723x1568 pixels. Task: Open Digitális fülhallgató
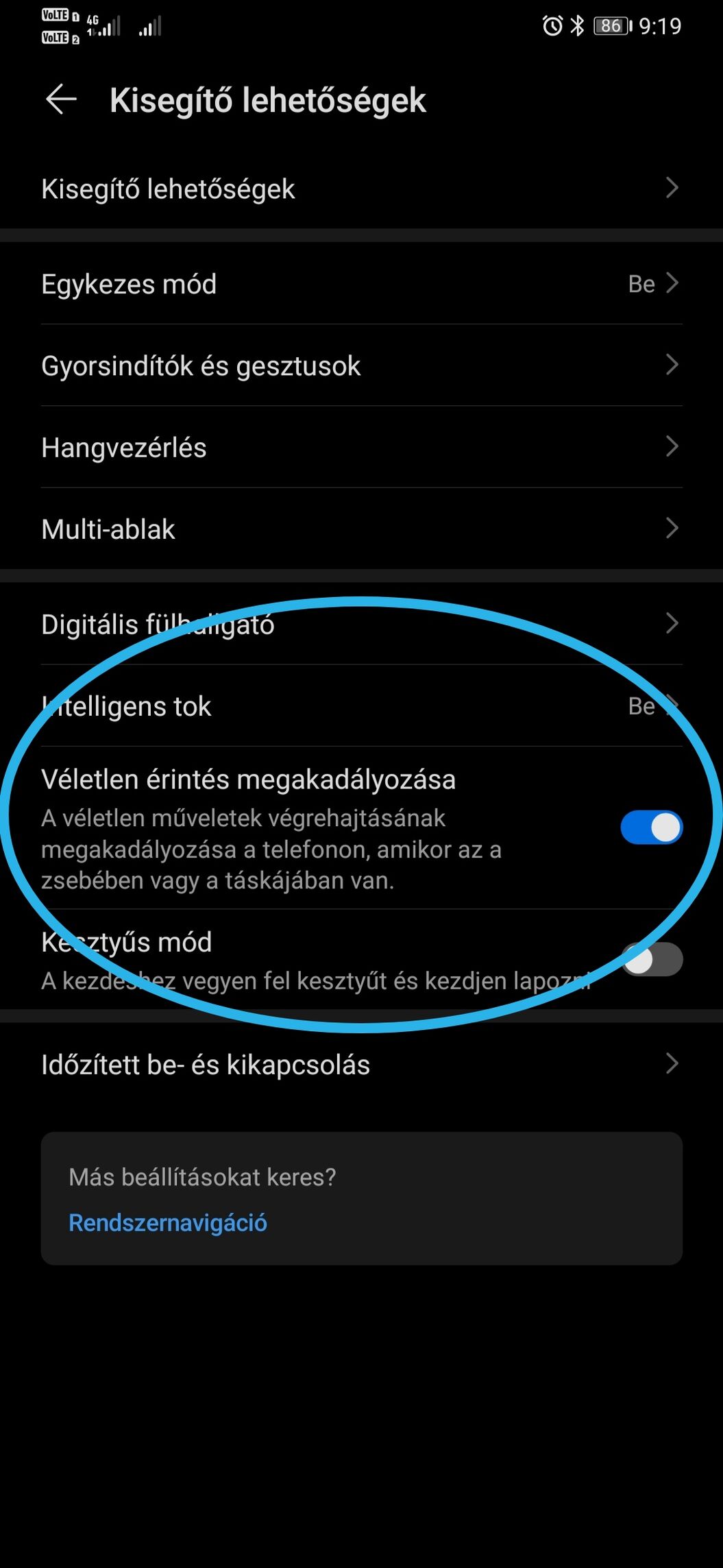(361, 624)
